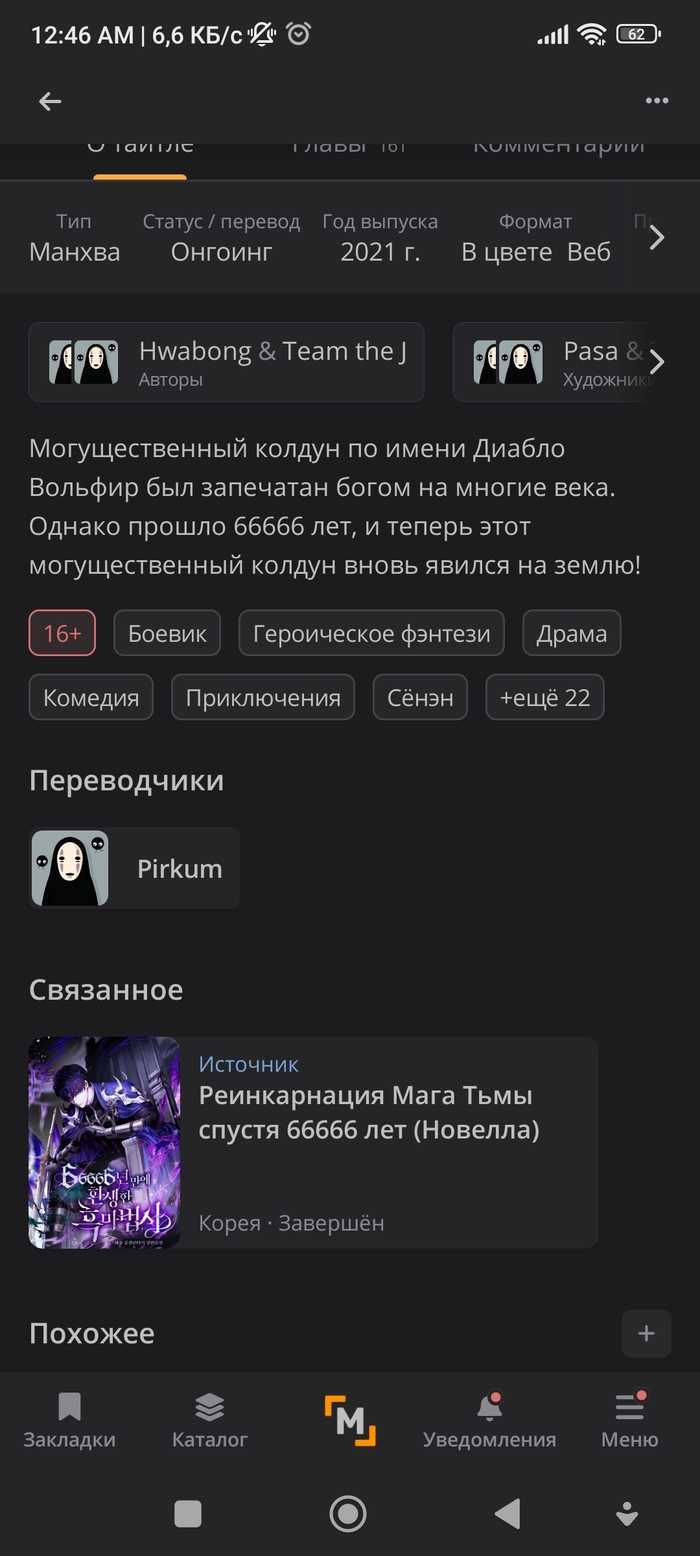Tap the Драма genre chip
This screenshot has width=700, height=1556.
coord(571,633)
